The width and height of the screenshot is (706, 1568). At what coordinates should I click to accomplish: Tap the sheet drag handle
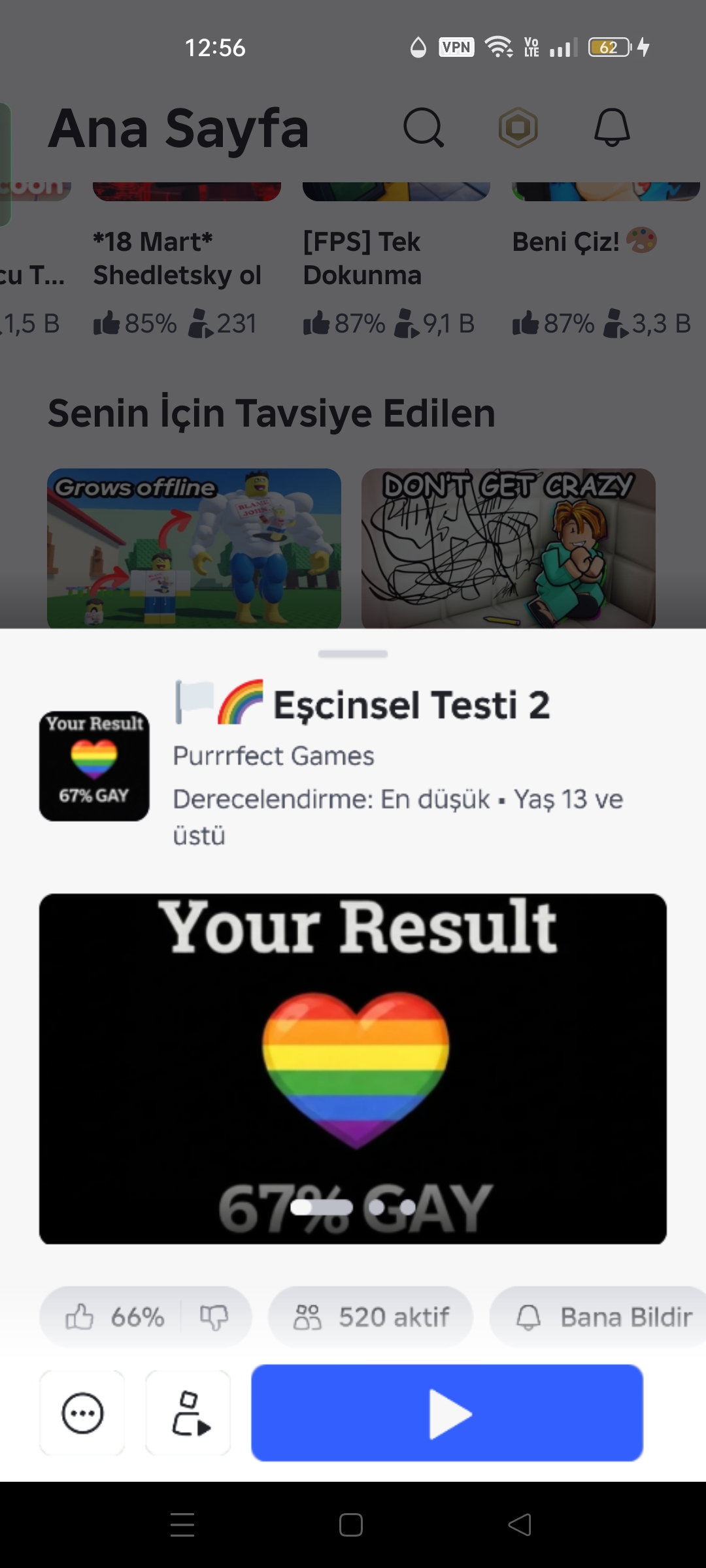(353, 653)
